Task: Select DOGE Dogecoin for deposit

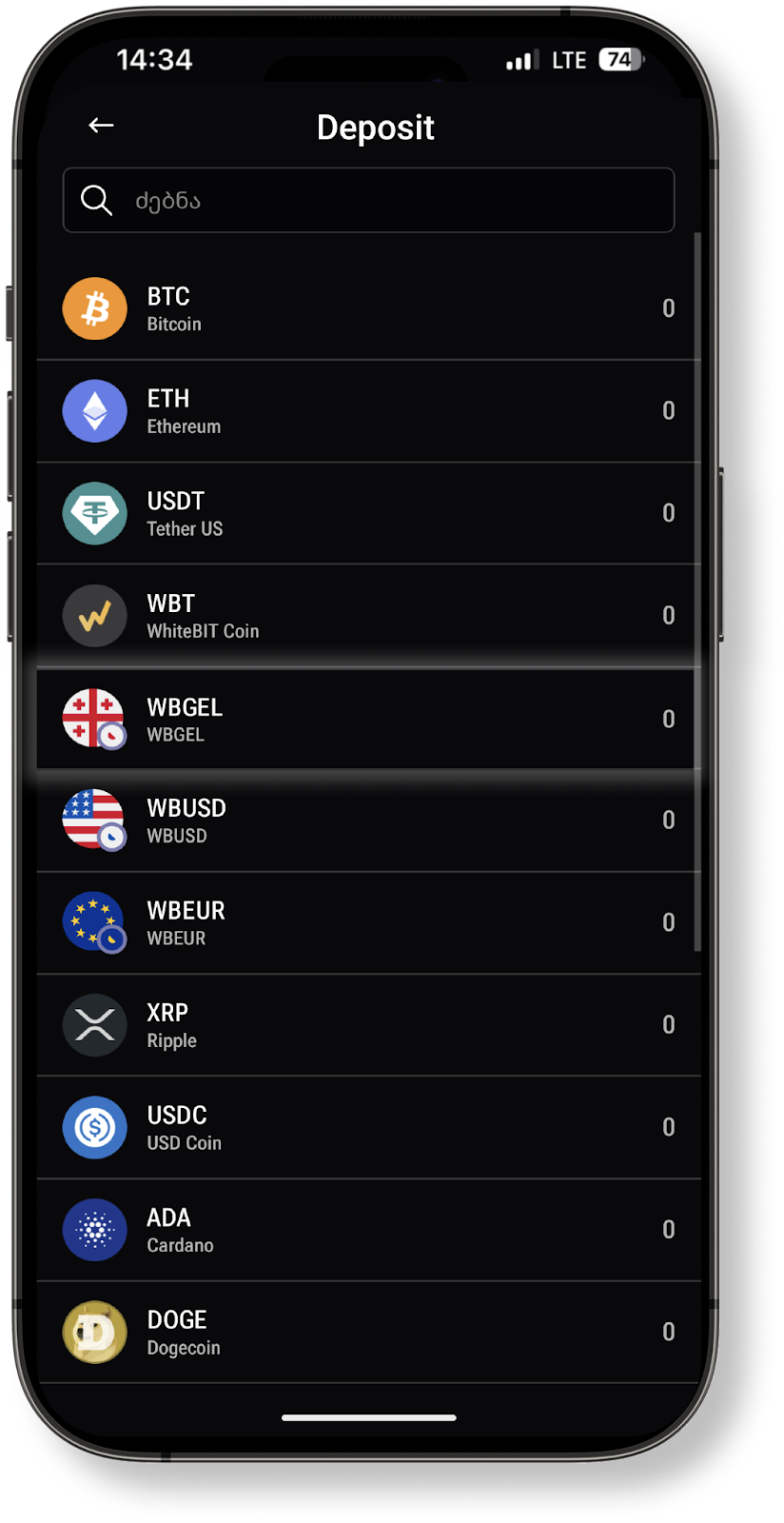Action: click(x=368, y=1333)
